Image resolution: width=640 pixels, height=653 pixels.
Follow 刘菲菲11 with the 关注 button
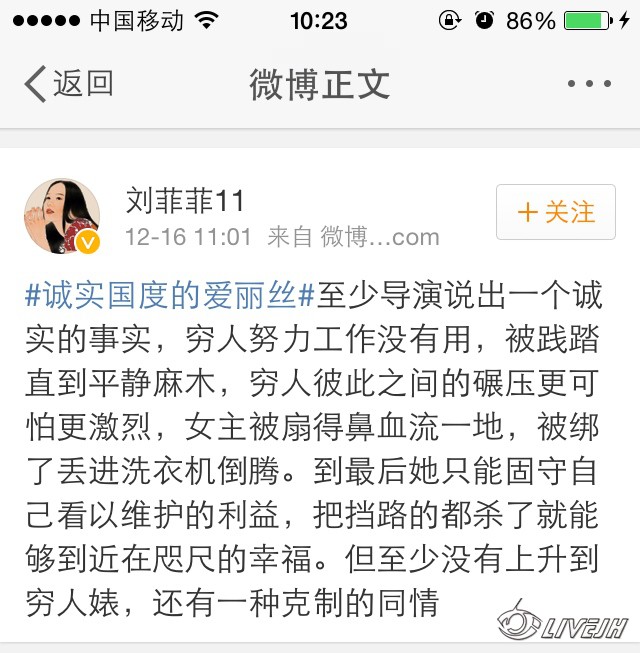tap(556, 212)
